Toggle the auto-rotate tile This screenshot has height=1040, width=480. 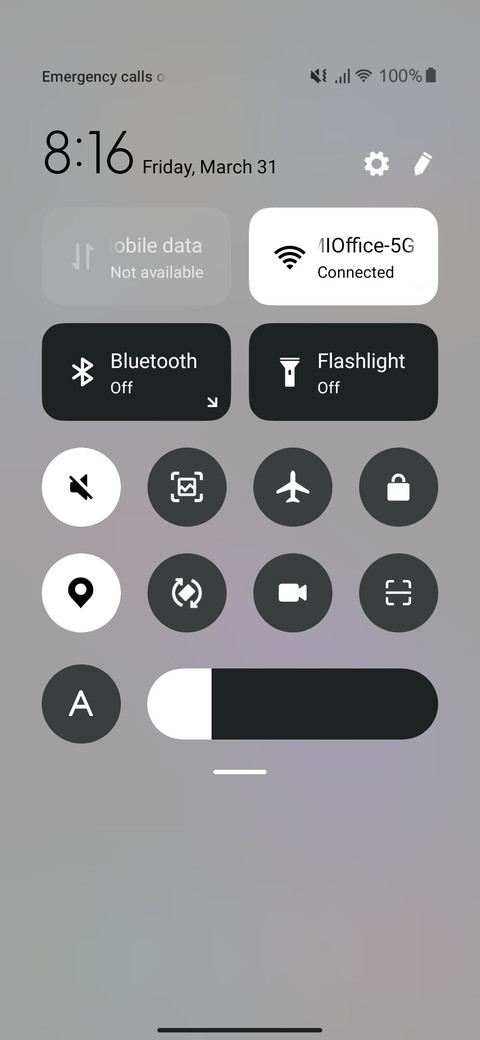(x=187, y=593)
